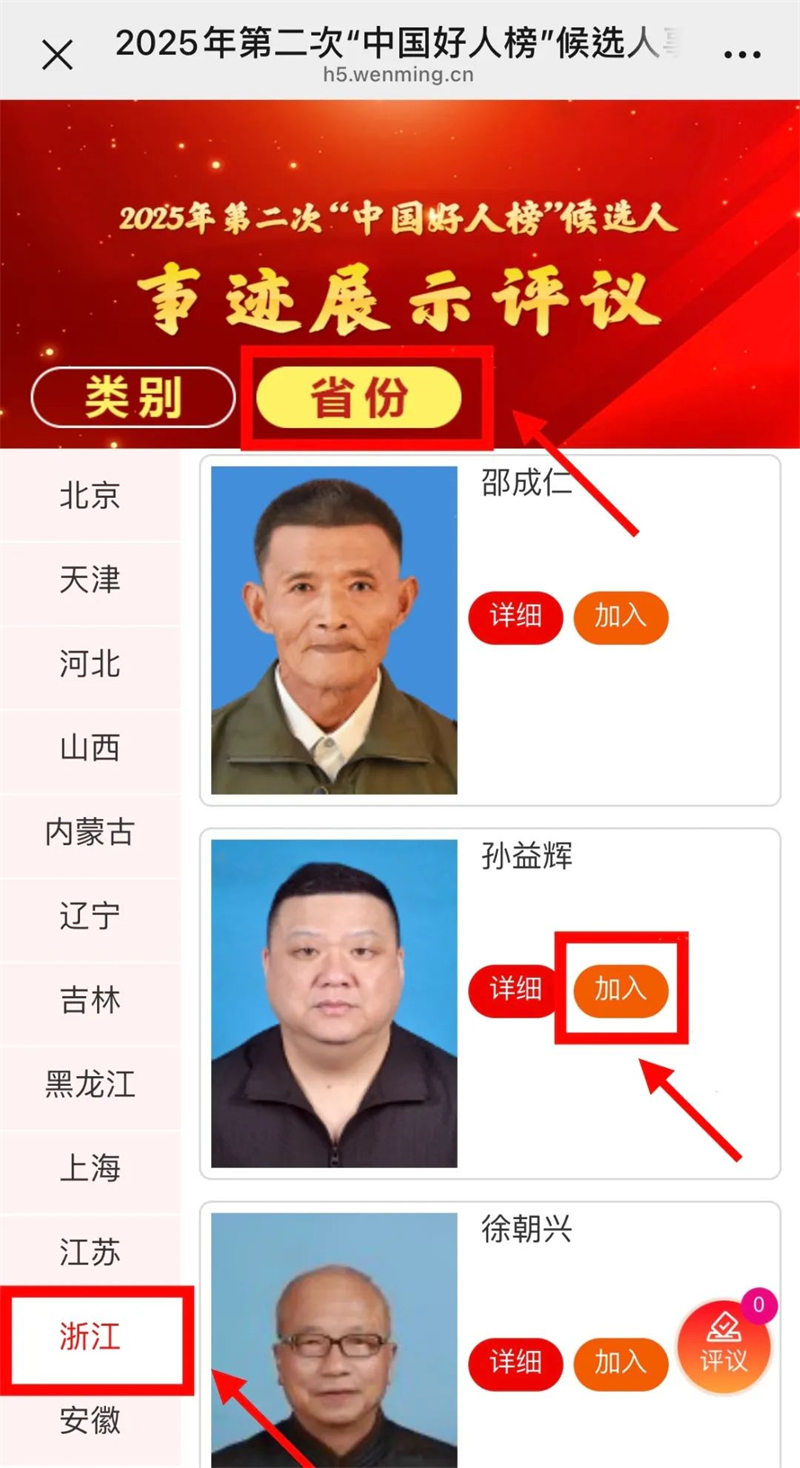The image size is (800, 1468).
Task: Select 山西 from the sidebar
Action: point(90,747)
